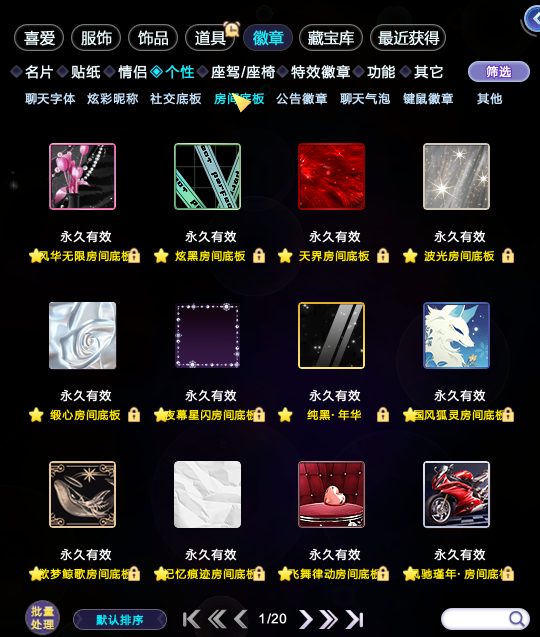The height and width of the screenshot is (637, 540).
Task: Choose the 纯黑·年华 item
Action: tap(331, 336)
